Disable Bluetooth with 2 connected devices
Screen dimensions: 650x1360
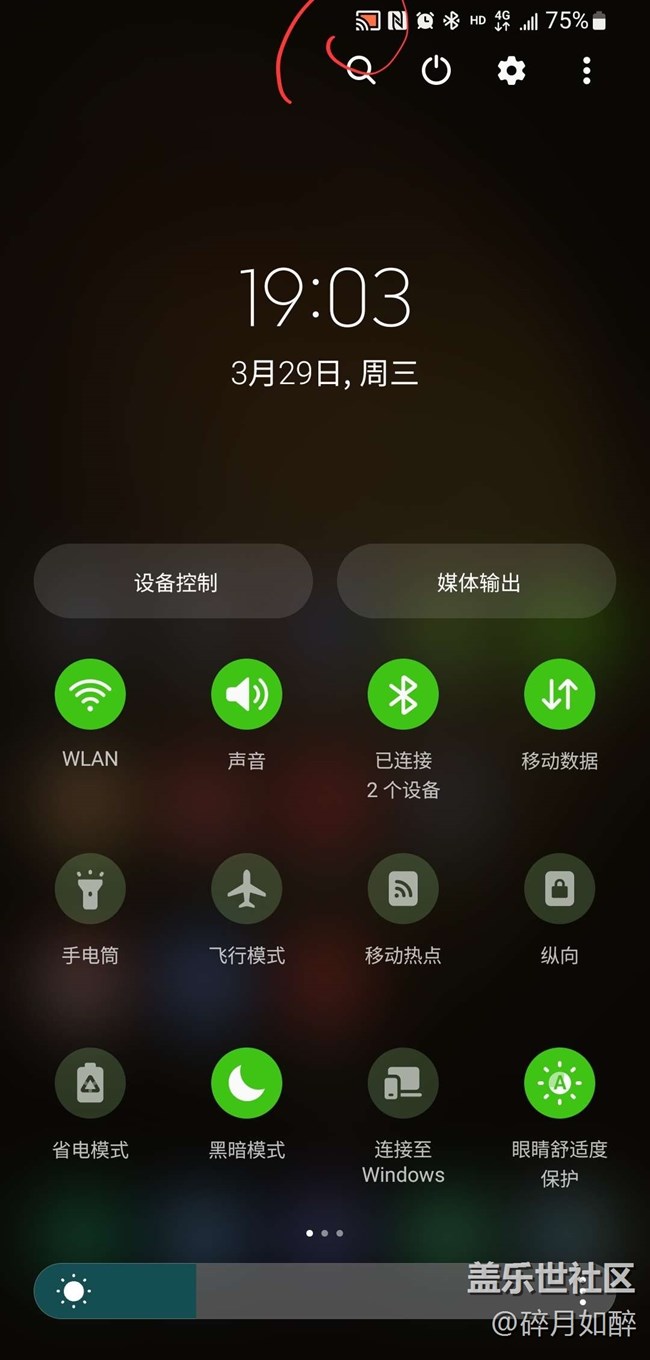(403, 694)
